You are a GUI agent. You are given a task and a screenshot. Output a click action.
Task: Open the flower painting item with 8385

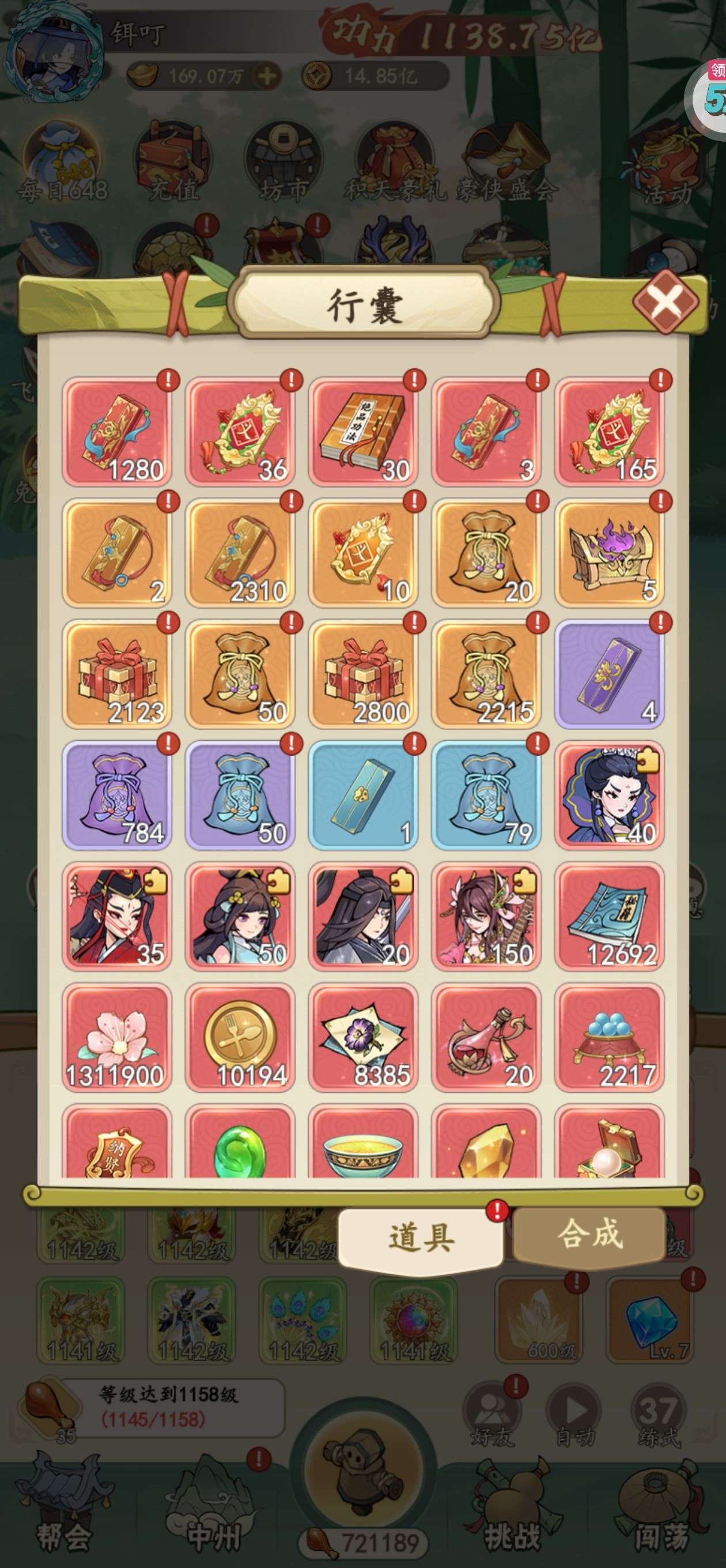click(364, 1036)
